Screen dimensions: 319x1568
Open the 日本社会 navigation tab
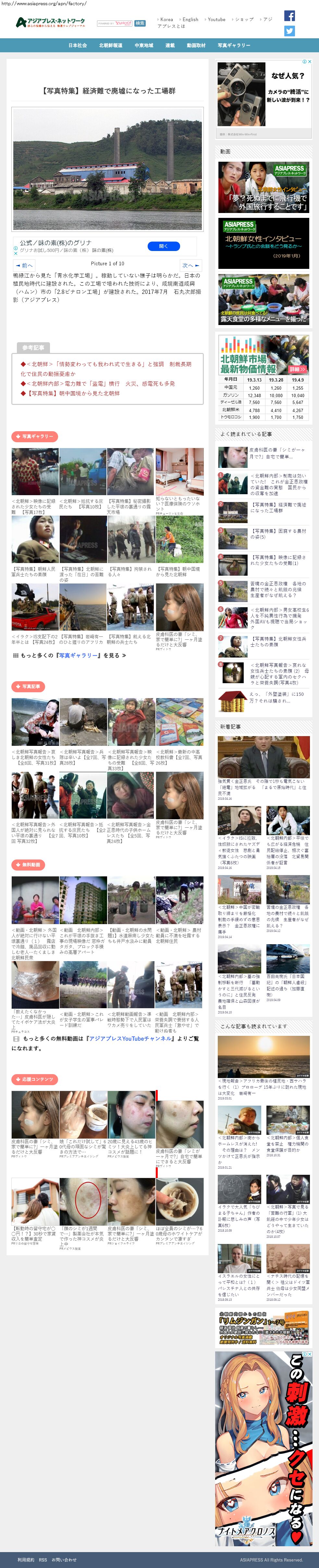(x=77, y=46)
